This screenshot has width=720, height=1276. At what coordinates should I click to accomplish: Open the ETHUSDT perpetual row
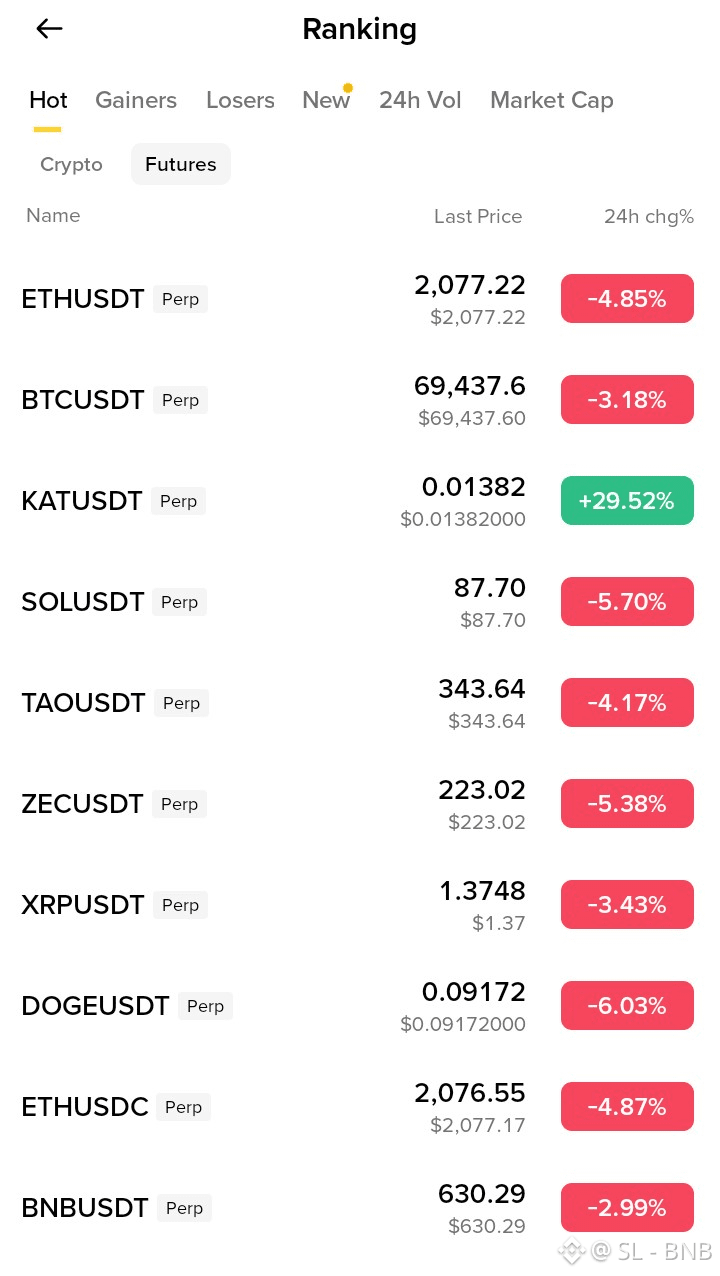(x=360, y=299)
